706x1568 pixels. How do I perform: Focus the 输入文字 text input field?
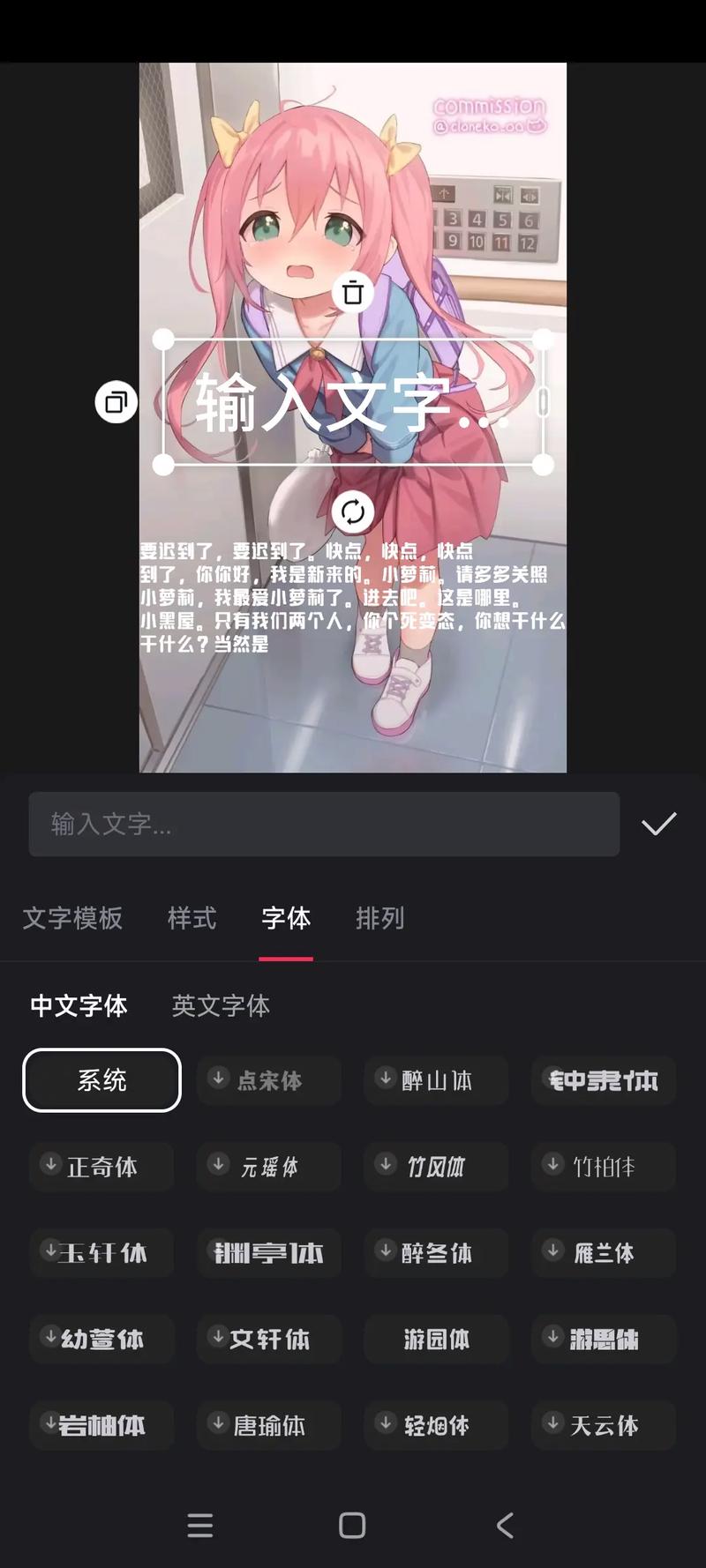pyautogui.click(x=324, y=824)
